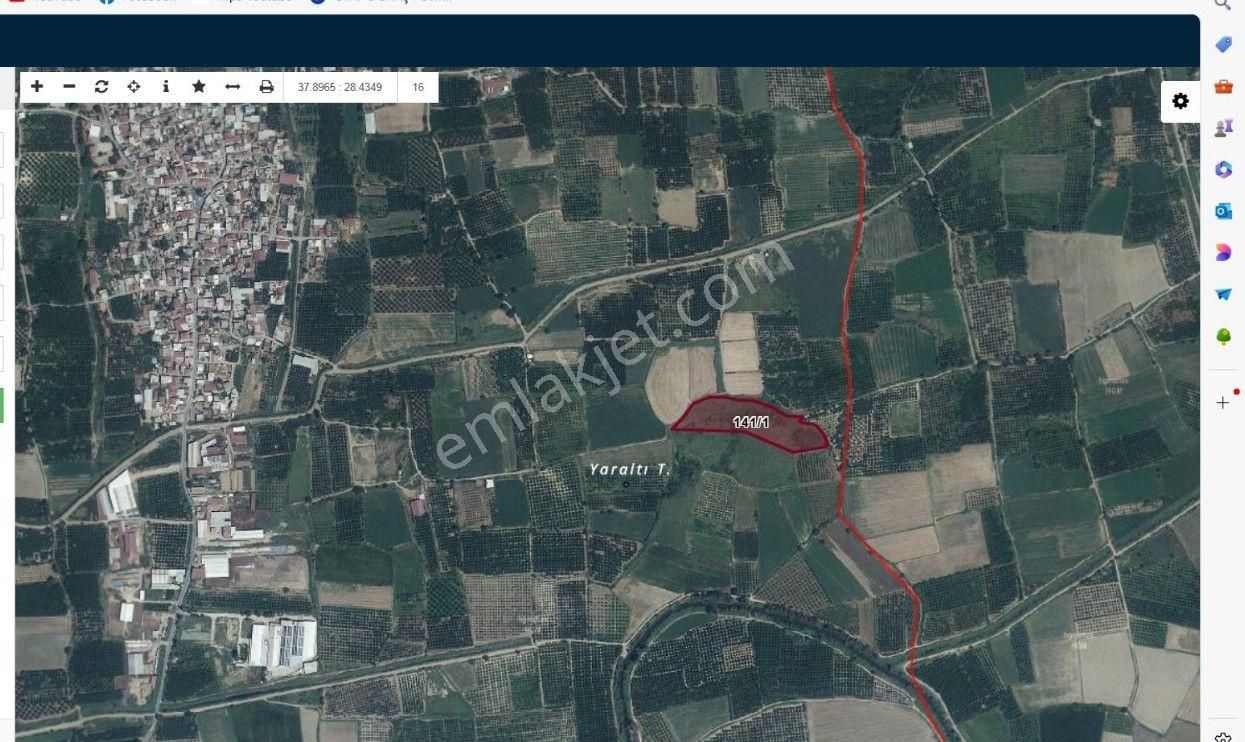Launch Microsoft 365 from the sidebar
Image resolution: width=1245 pixels, height=742 pixels.
coord(1223,169)
